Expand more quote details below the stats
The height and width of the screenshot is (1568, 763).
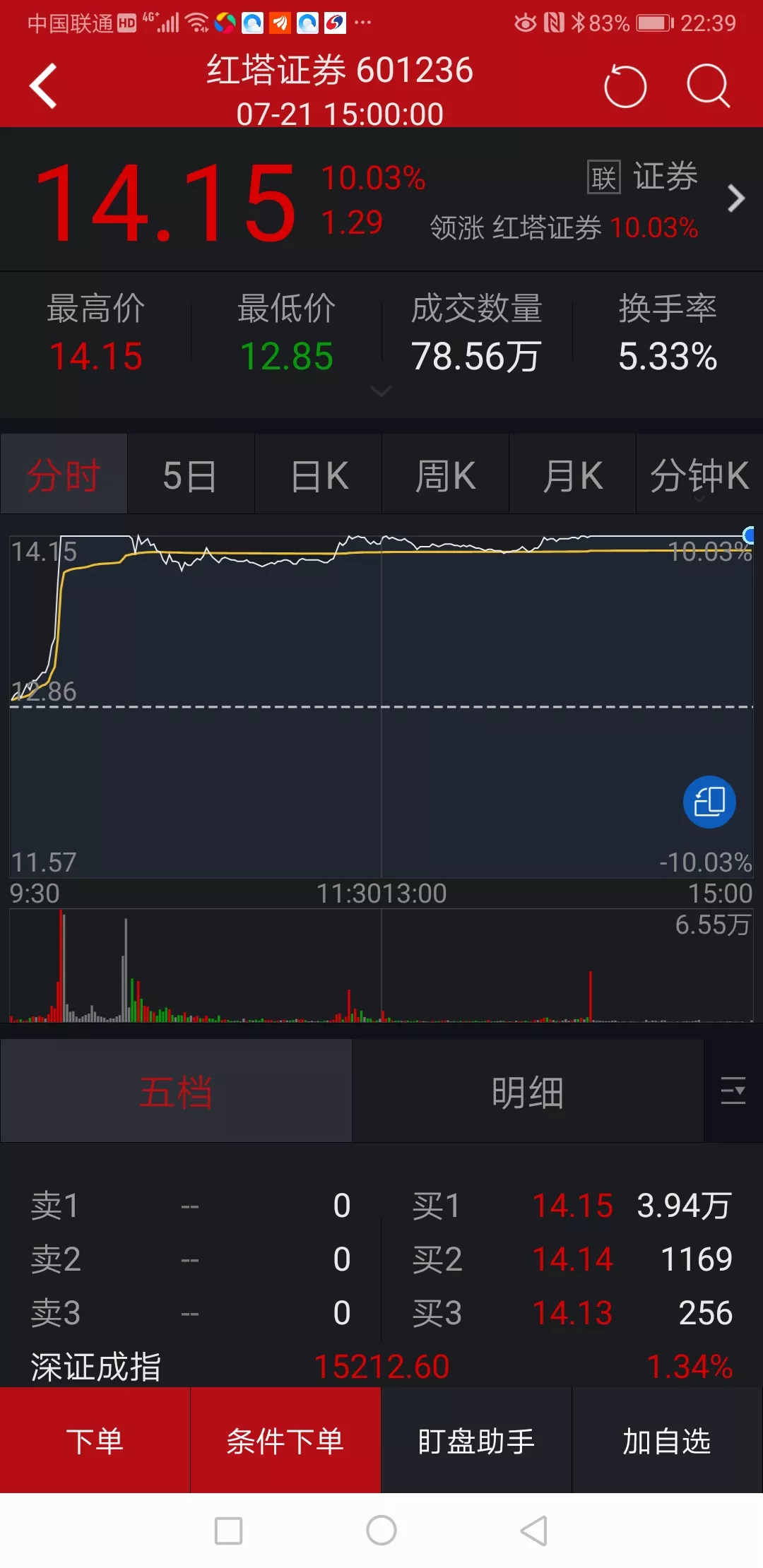tap(381, 391)
